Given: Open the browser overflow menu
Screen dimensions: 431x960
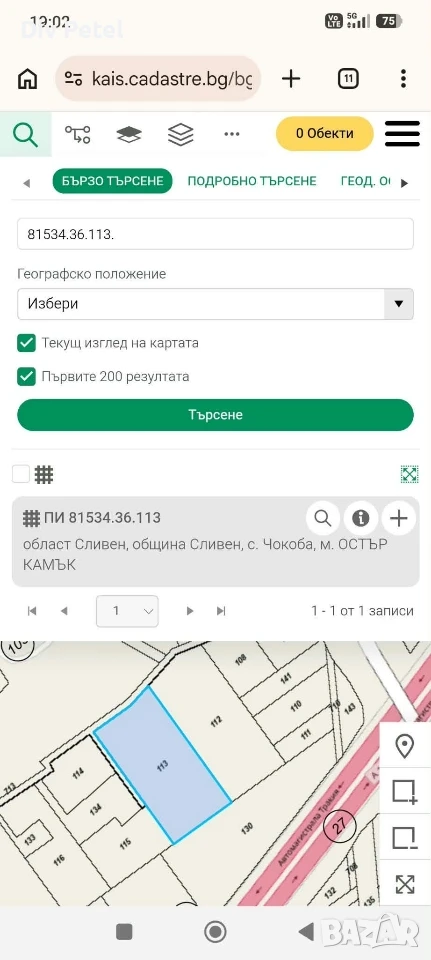Looking at the screenshot, I should [x=403, y=79].
